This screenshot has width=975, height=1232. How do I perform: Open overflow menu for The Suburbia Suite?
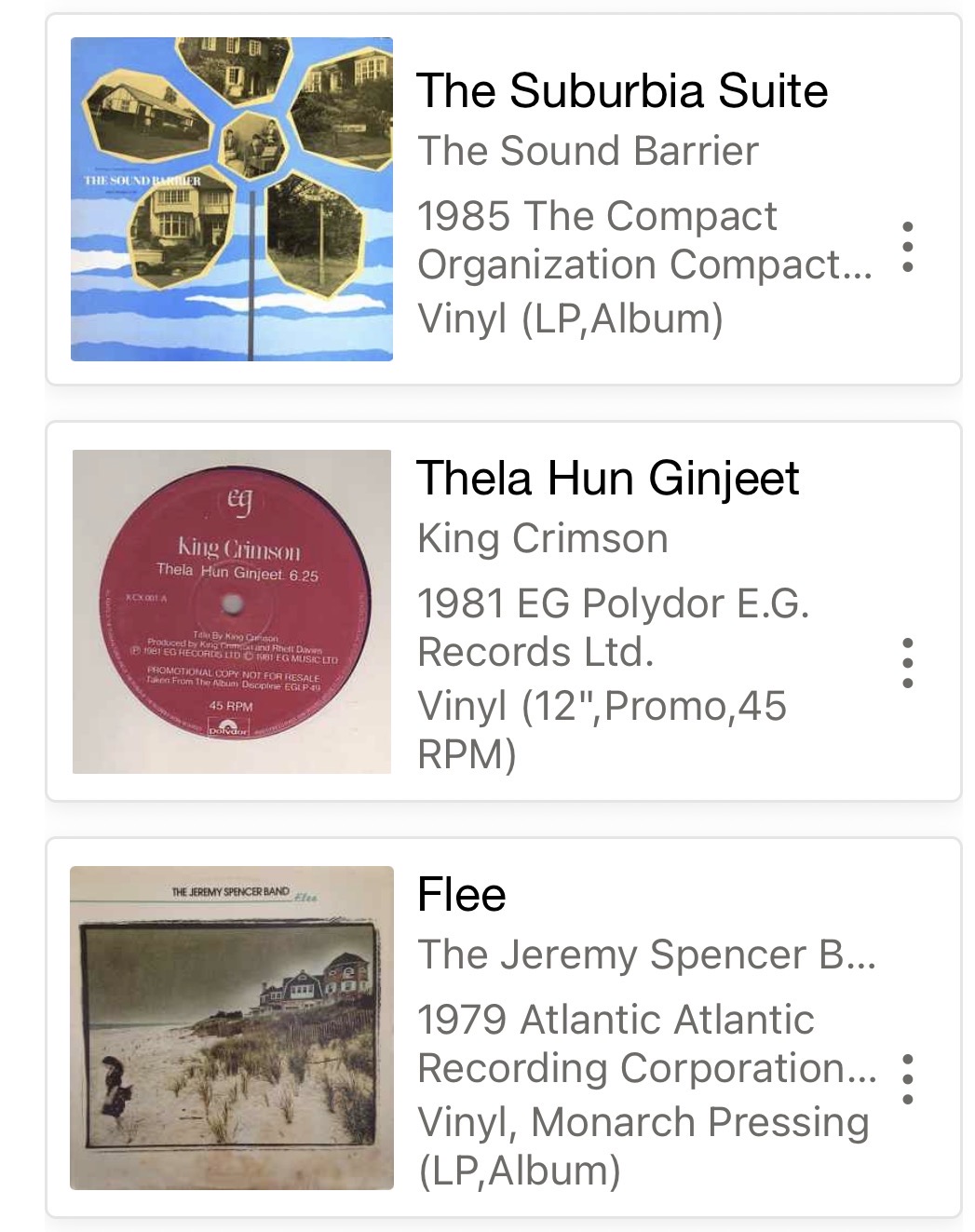click(908, 247)
